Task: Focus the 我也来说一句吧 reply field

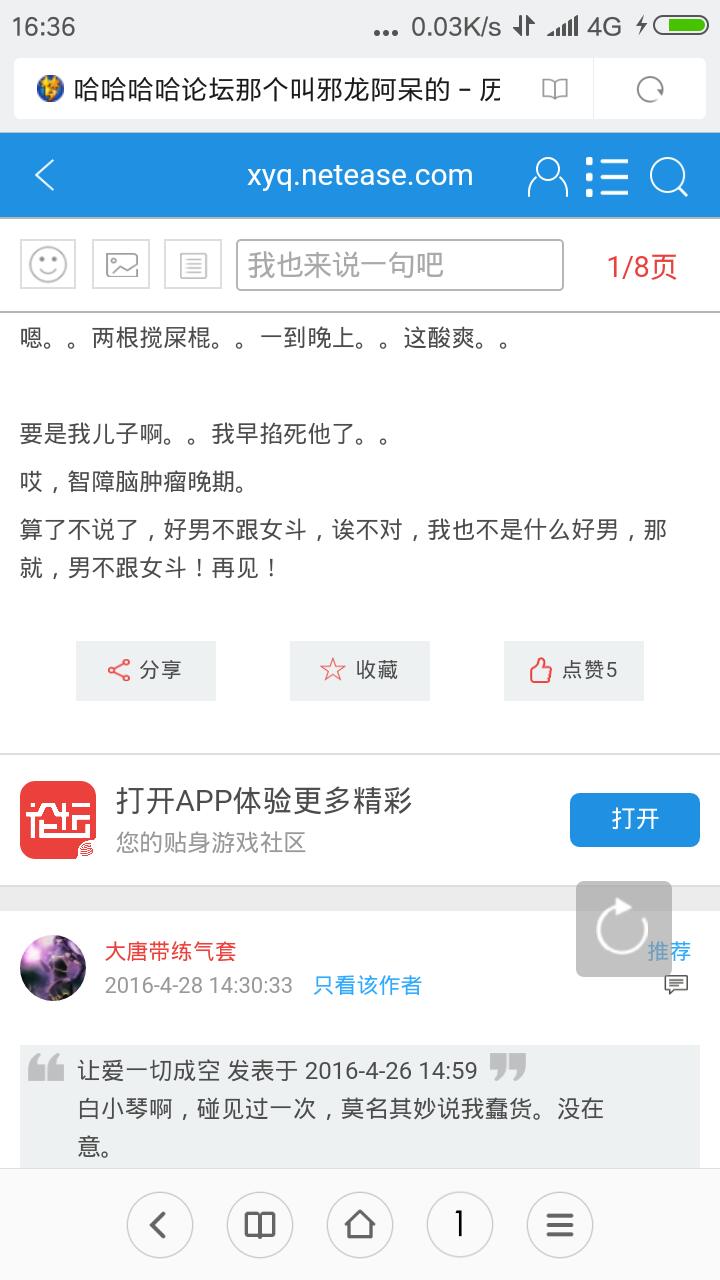Action: coord(399,265)
